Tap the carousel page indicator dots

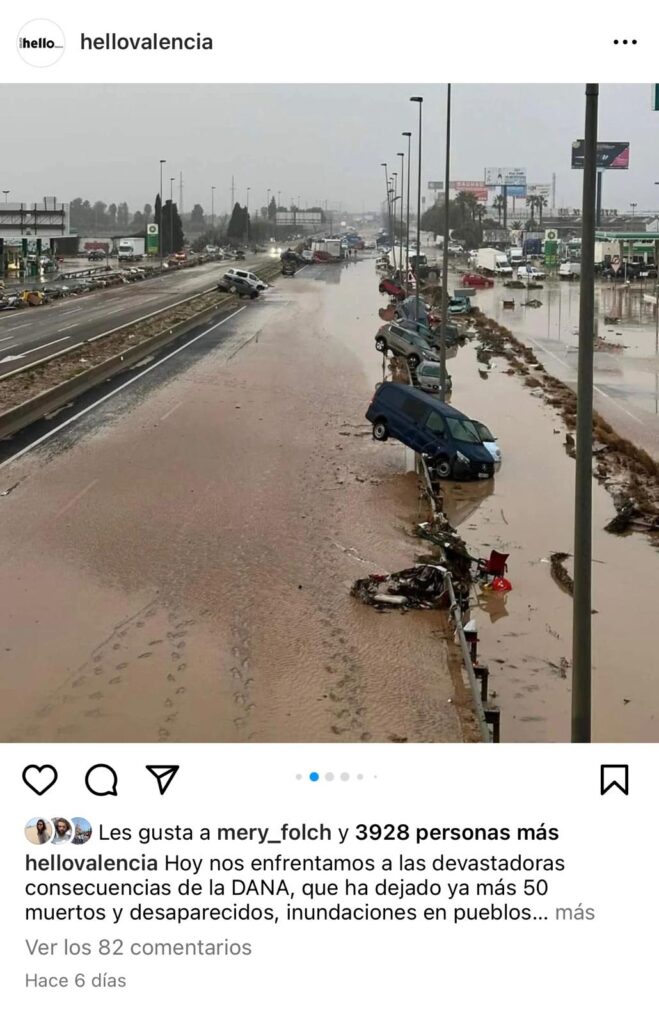[329, 776]
